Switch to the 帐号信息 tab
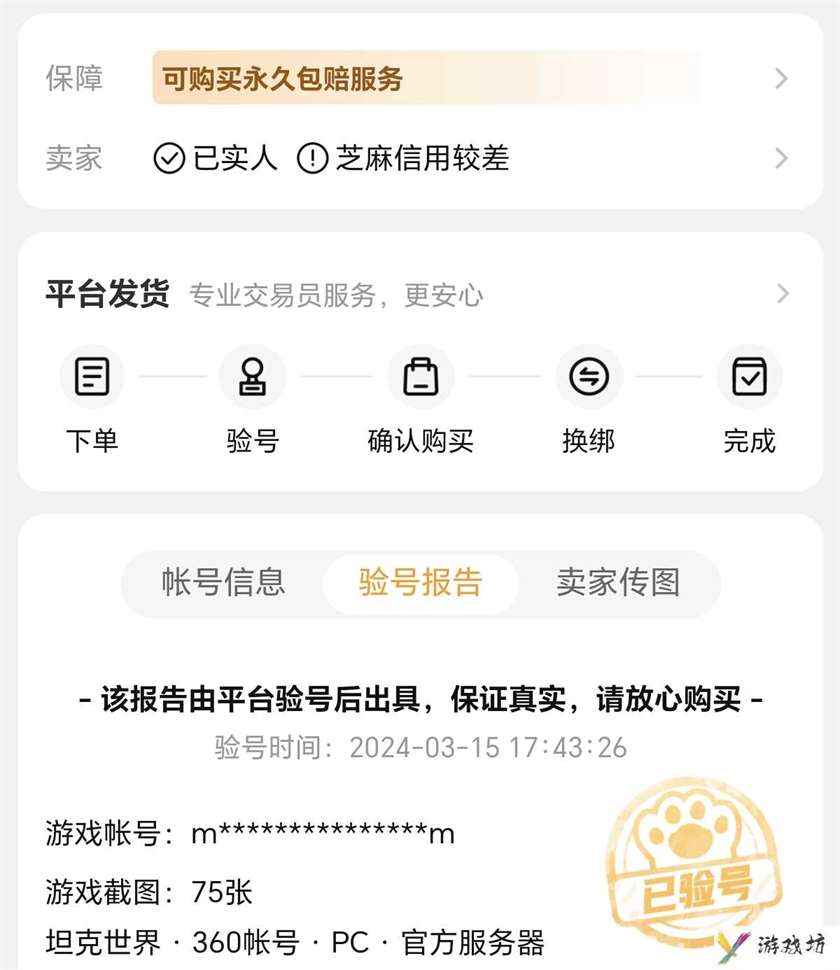This screenshot has height=970, width=840. coord(223,583)
